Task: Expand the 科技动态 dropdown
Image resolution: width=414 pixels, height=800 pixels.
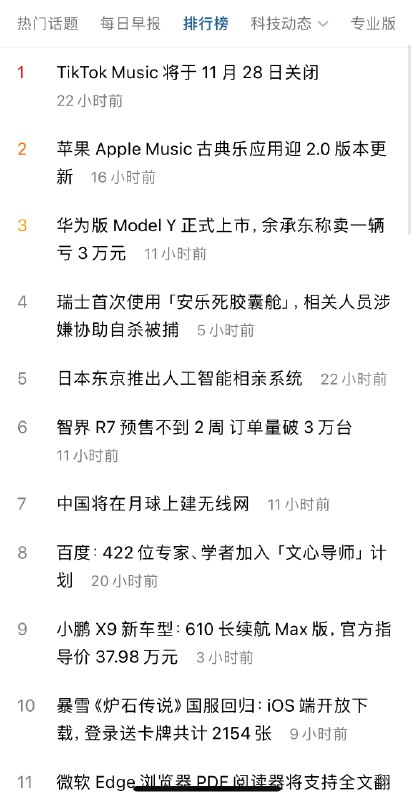Action: click(x=289, y=23)
